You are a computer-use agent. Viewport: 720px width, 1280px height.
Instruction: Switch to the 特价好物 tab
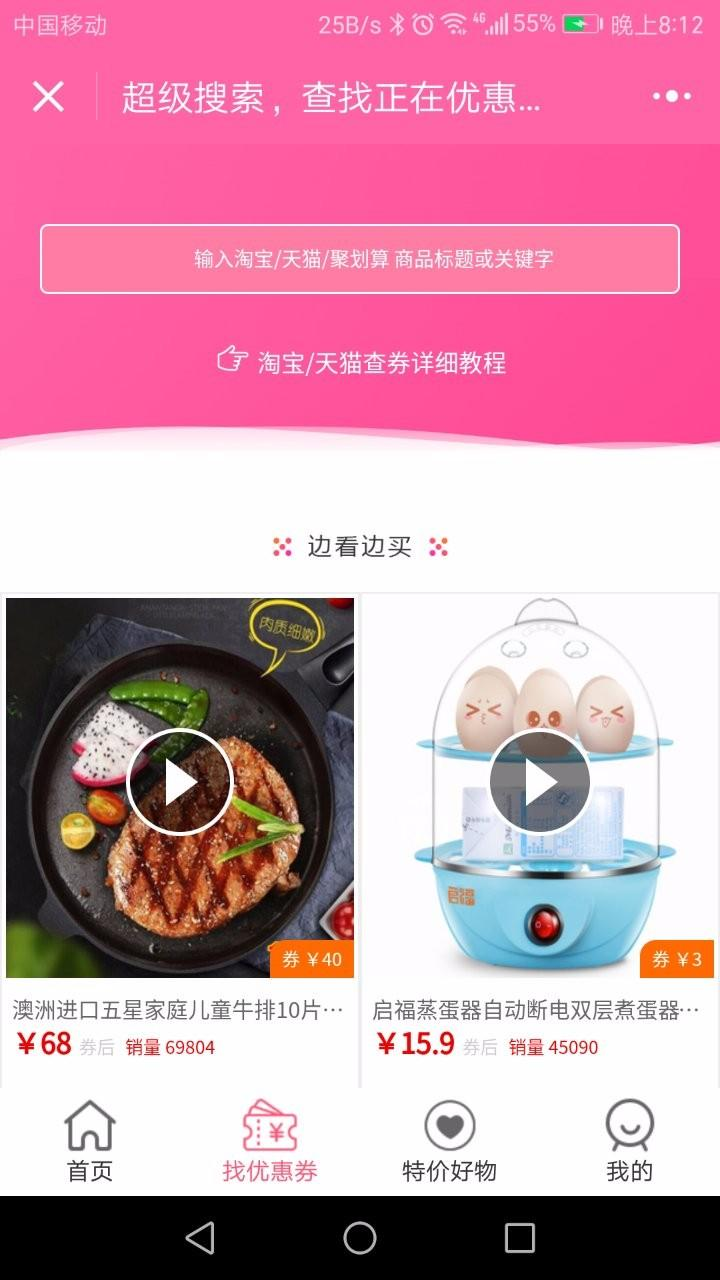tap(450, 1142)
